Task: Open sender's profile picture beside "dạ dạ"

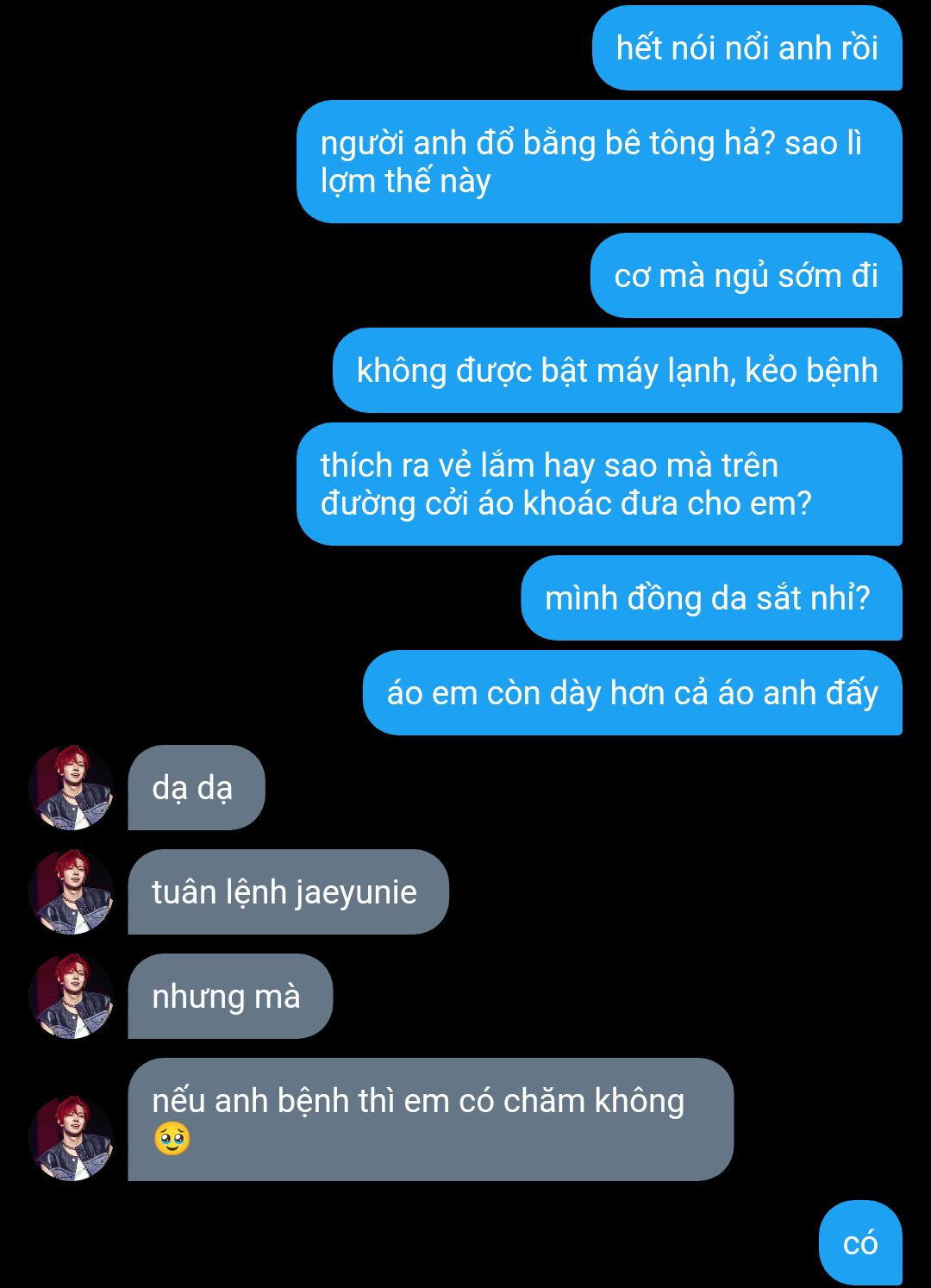Action: tap(72, 787)
